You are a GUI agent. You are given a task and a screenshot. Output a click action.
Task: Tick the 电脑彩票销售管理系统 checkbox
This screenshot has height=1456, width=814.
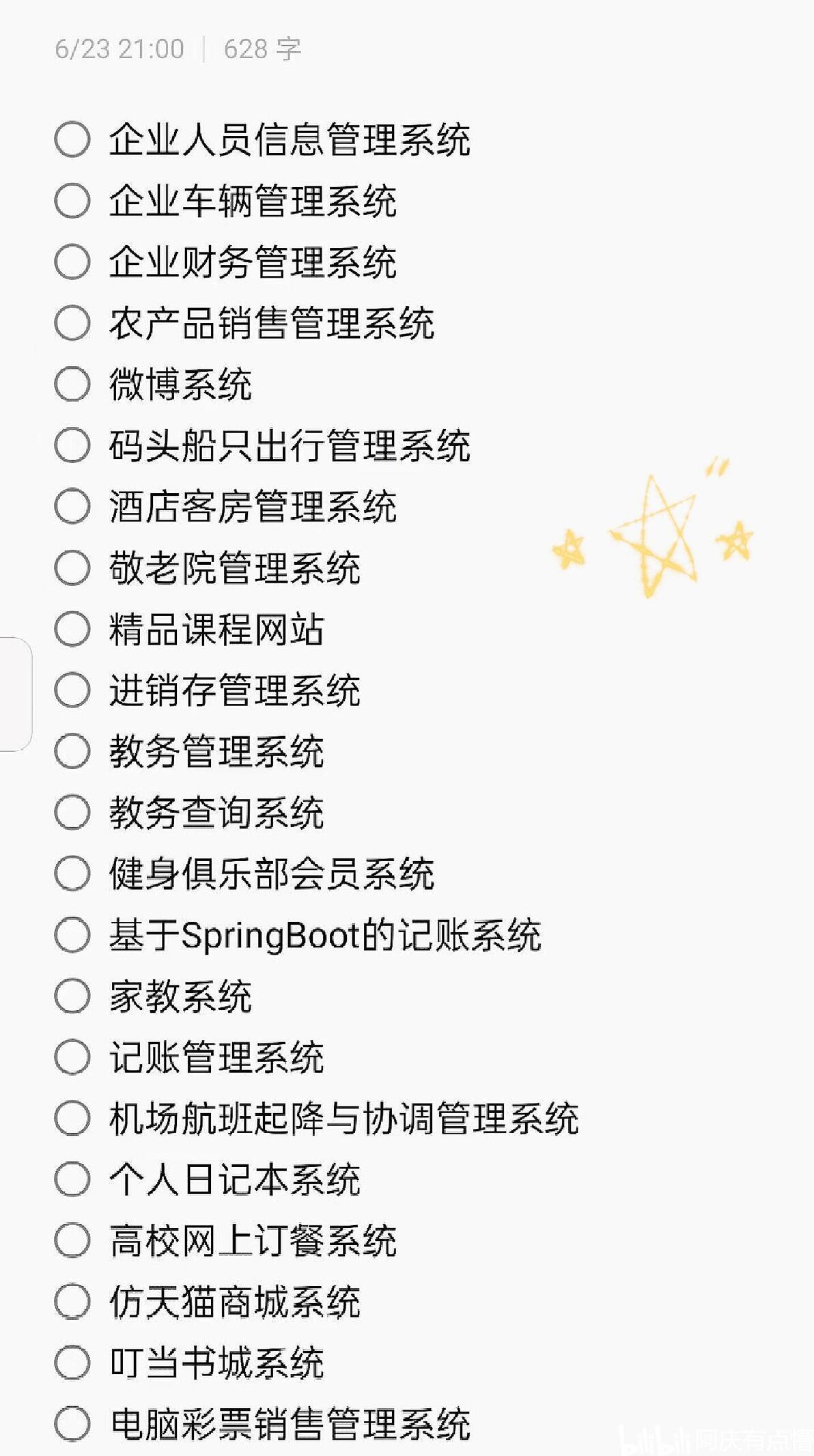72,1424
